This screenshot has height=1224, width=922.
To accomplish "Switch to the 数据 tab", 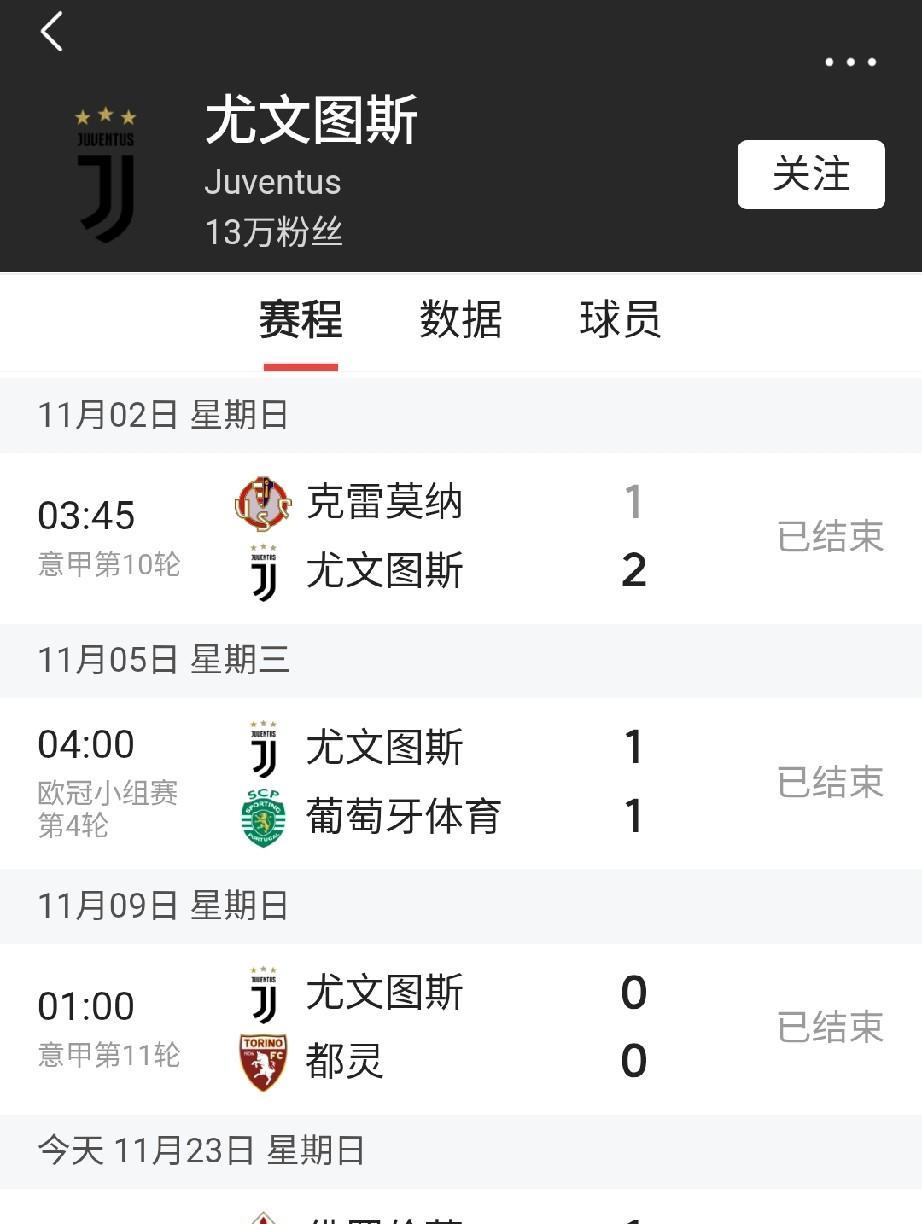I will click(458, 320).
